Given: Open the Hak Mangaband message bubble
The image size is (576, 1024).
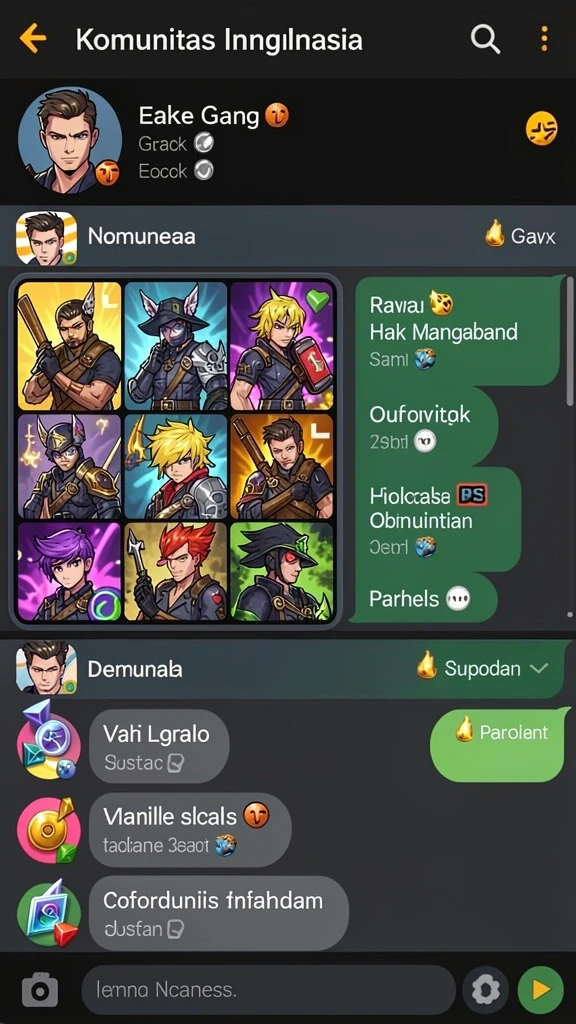Looking at the screenshot, I should [x=459, y=330].
